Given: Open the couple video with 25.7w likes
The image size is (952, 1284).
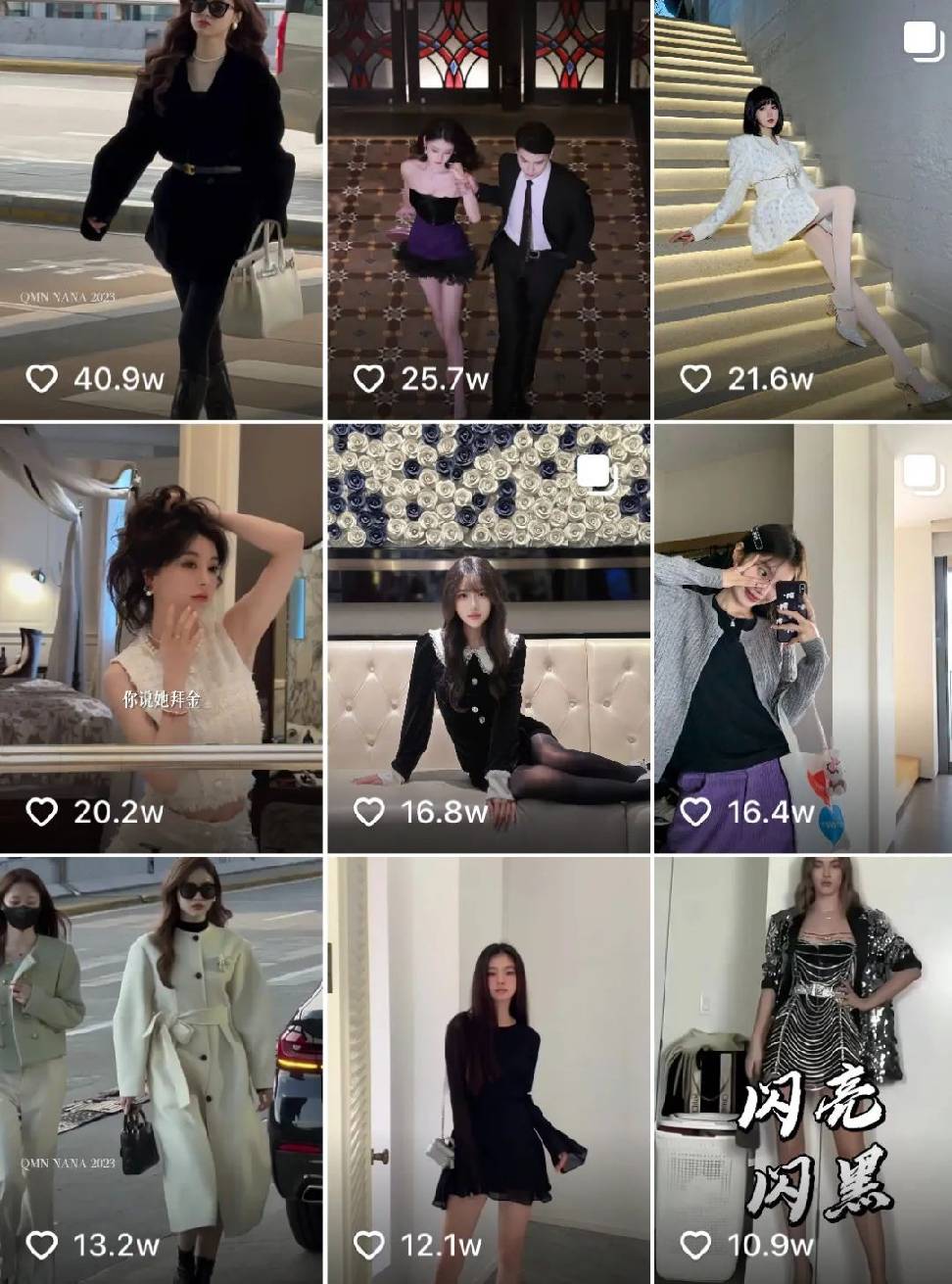Looking at the screenshot, I should click(x=488, y=209).
